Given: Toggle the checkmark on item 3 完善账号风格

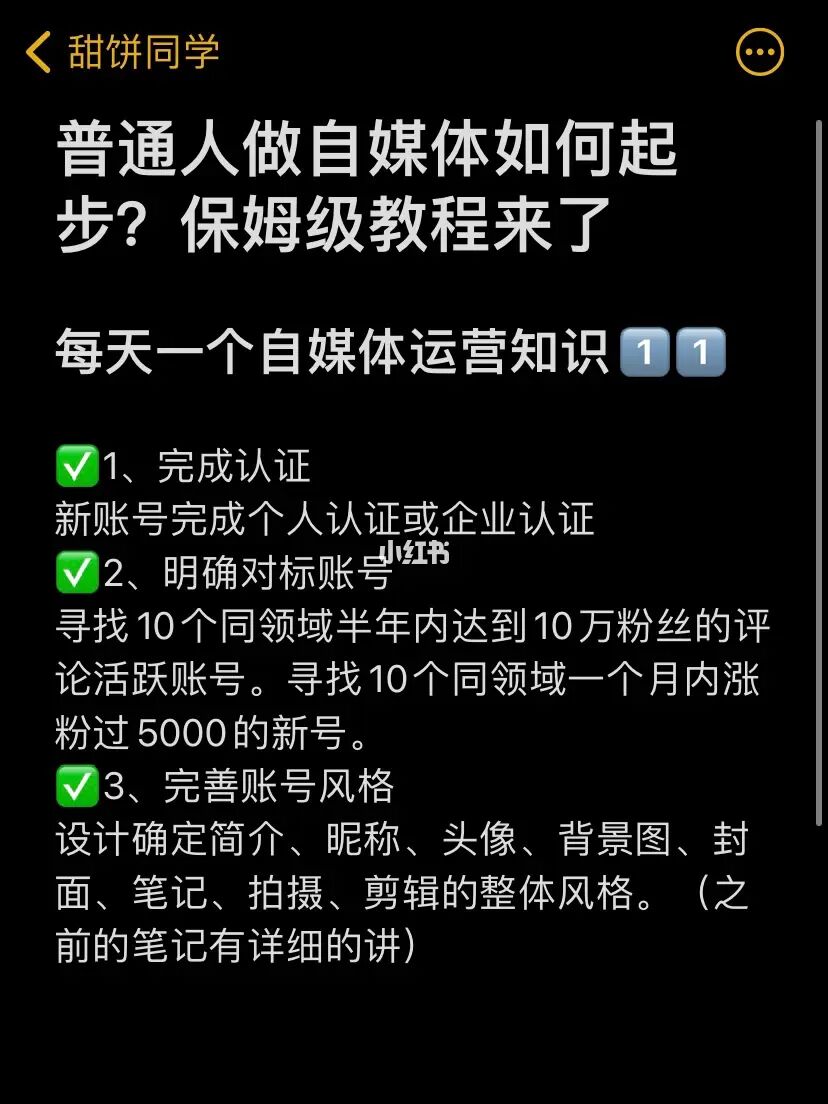Looking at the screenshot, I should [x=75, y=787].
